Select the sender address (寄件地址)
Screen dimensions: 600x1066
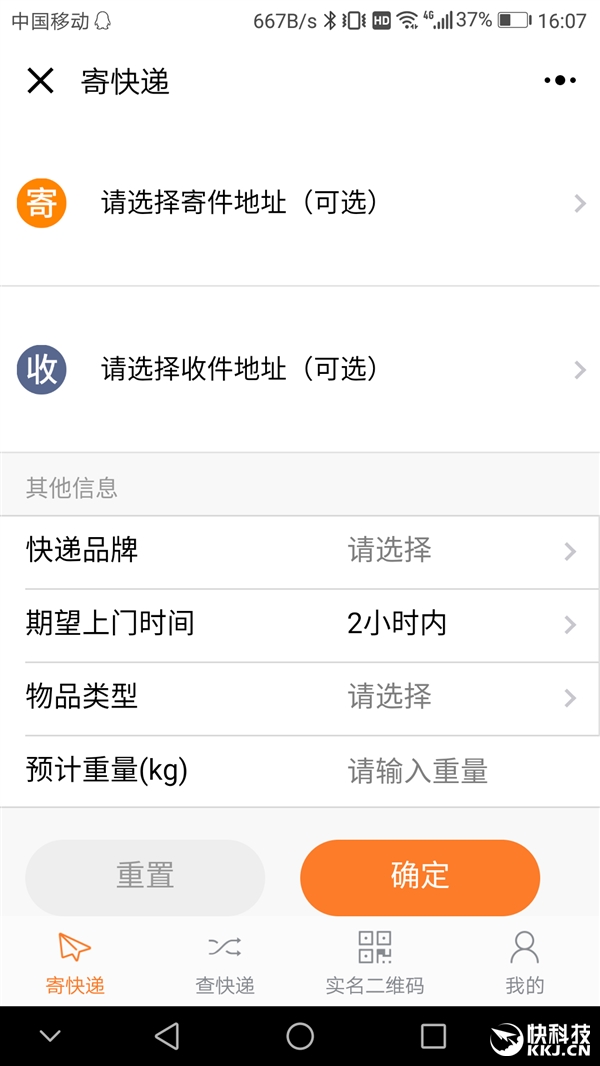(x=300, y=203)
